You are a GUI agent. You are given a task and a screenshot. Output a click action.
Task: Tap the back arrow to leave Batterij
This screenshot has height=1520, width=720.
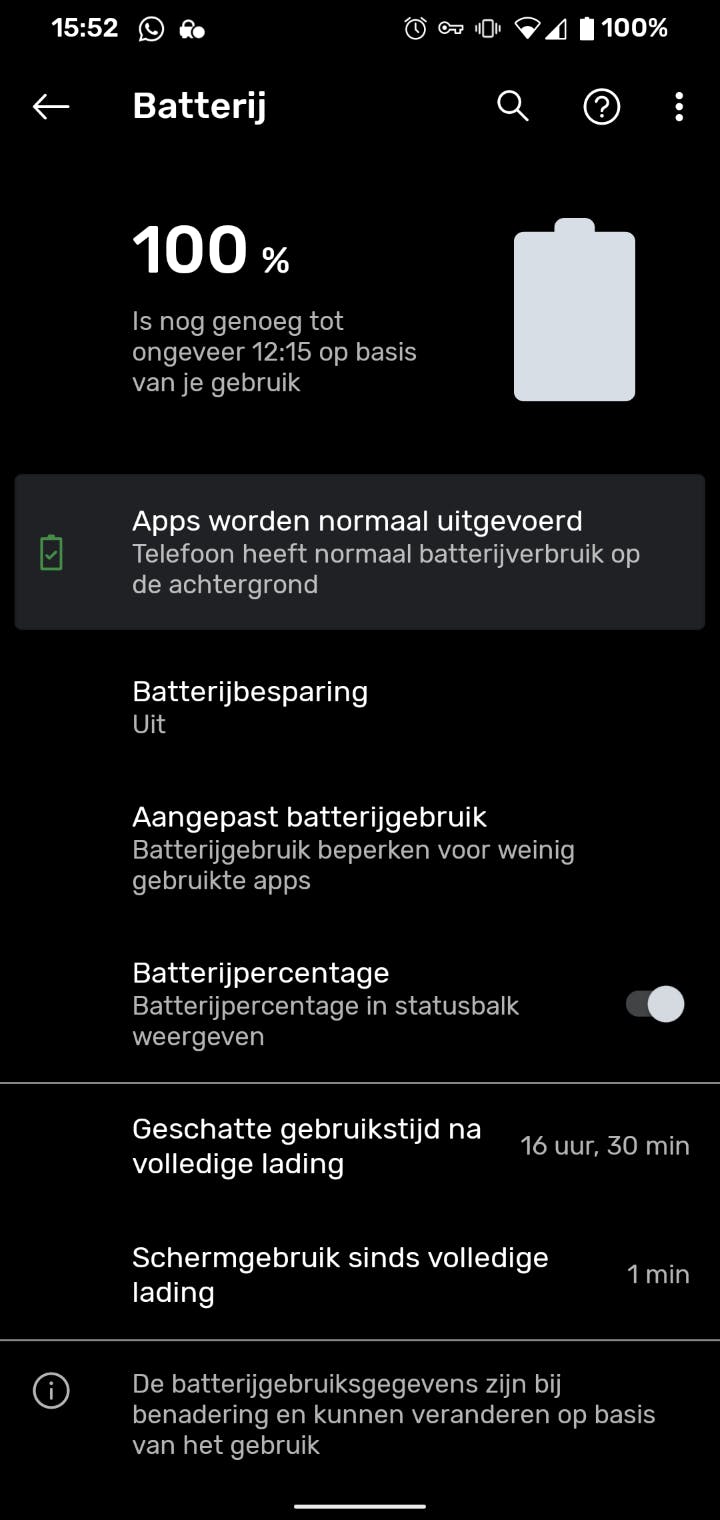pyautogui.click(x=50, y=106)
